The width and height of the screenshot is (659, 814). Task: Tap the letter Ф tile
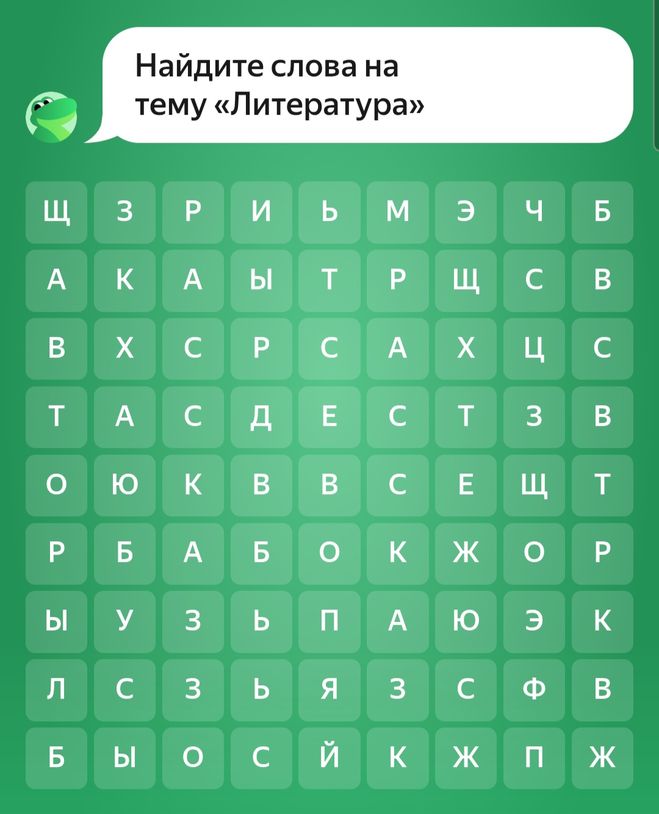[x=534, y=689]
